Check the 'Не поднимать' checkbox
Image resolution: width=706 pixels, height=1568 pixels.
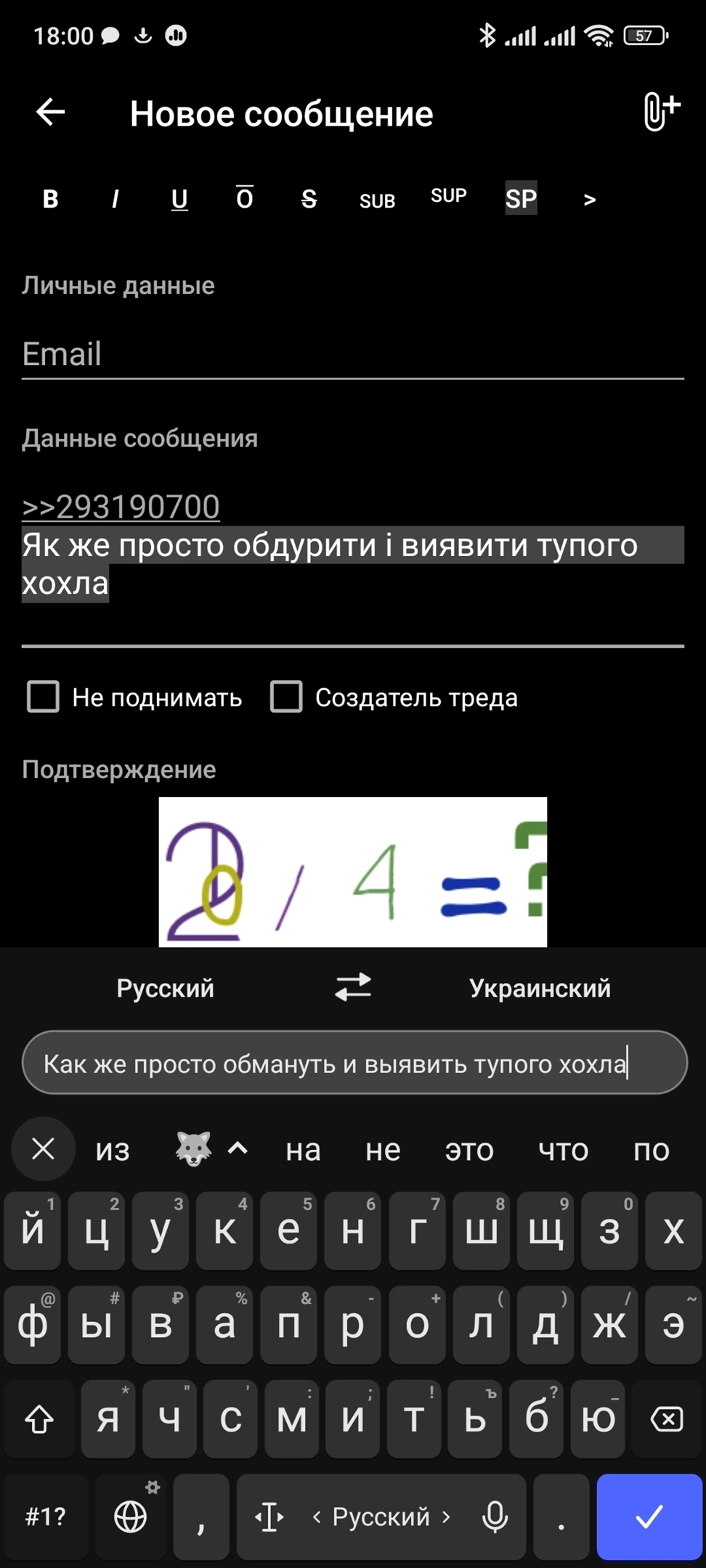pyautogui.click(x=43, y=697)
